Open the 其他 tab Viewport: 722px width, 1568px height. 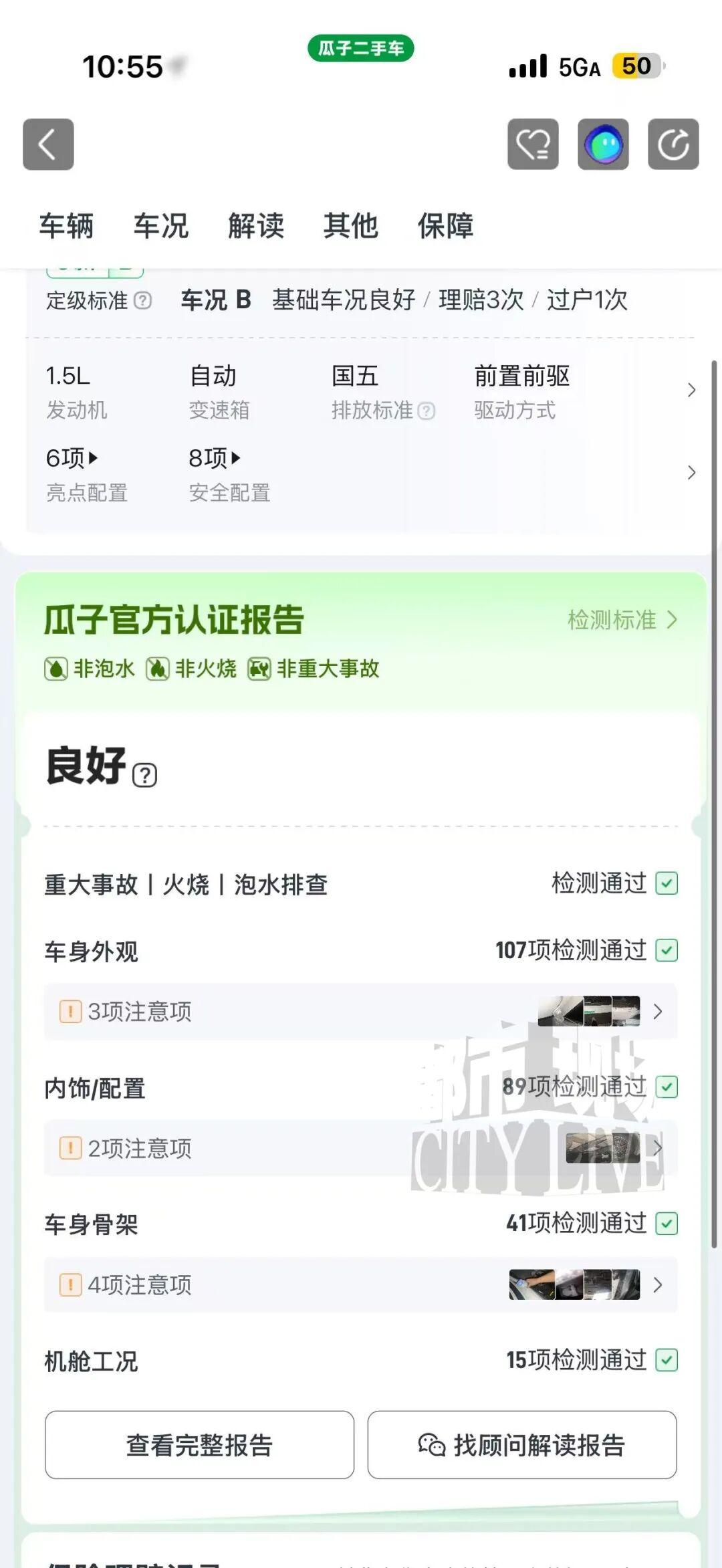(351, 226)
